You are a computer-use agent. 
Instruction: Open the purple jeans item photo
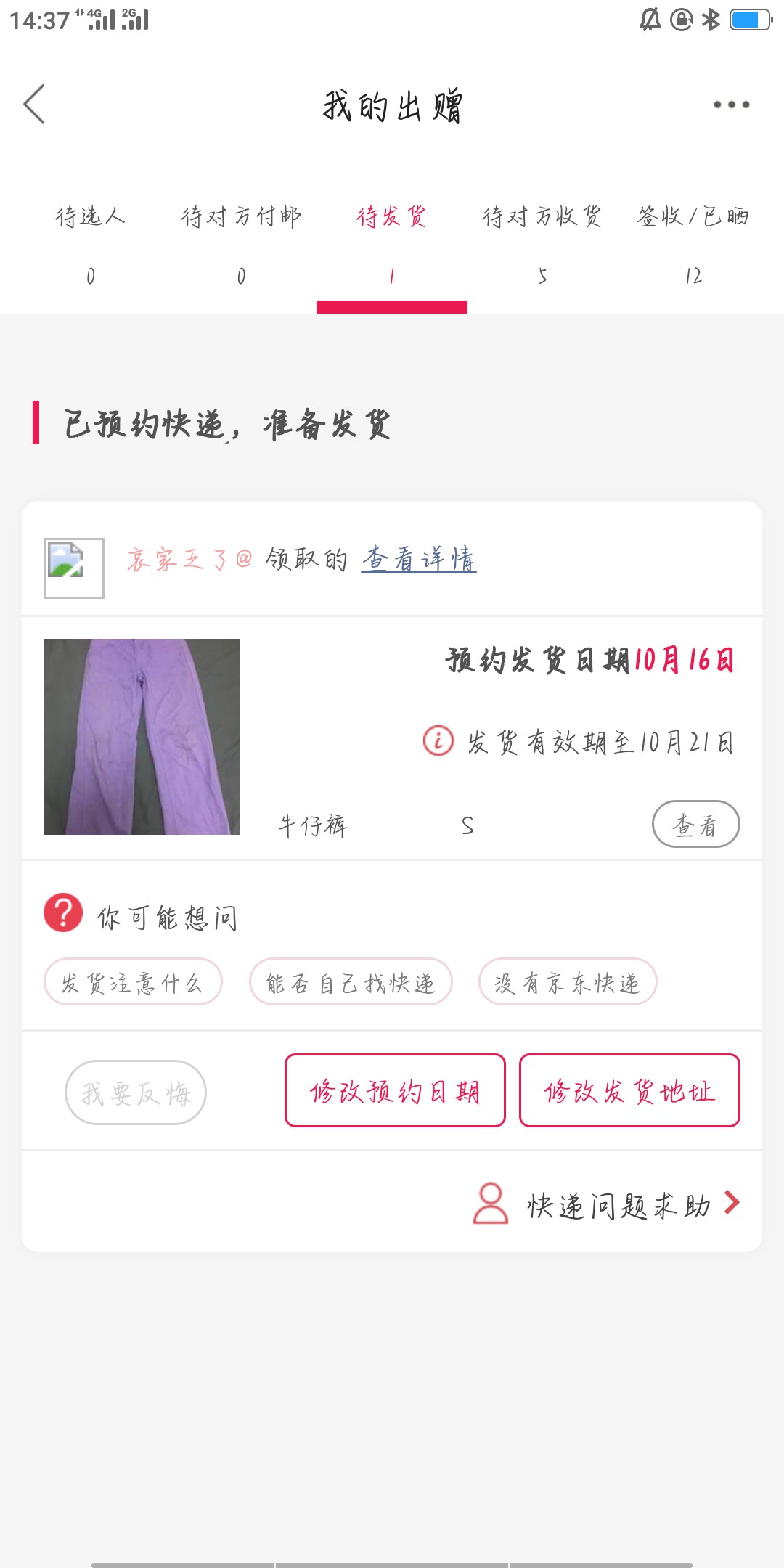[142, 736]
